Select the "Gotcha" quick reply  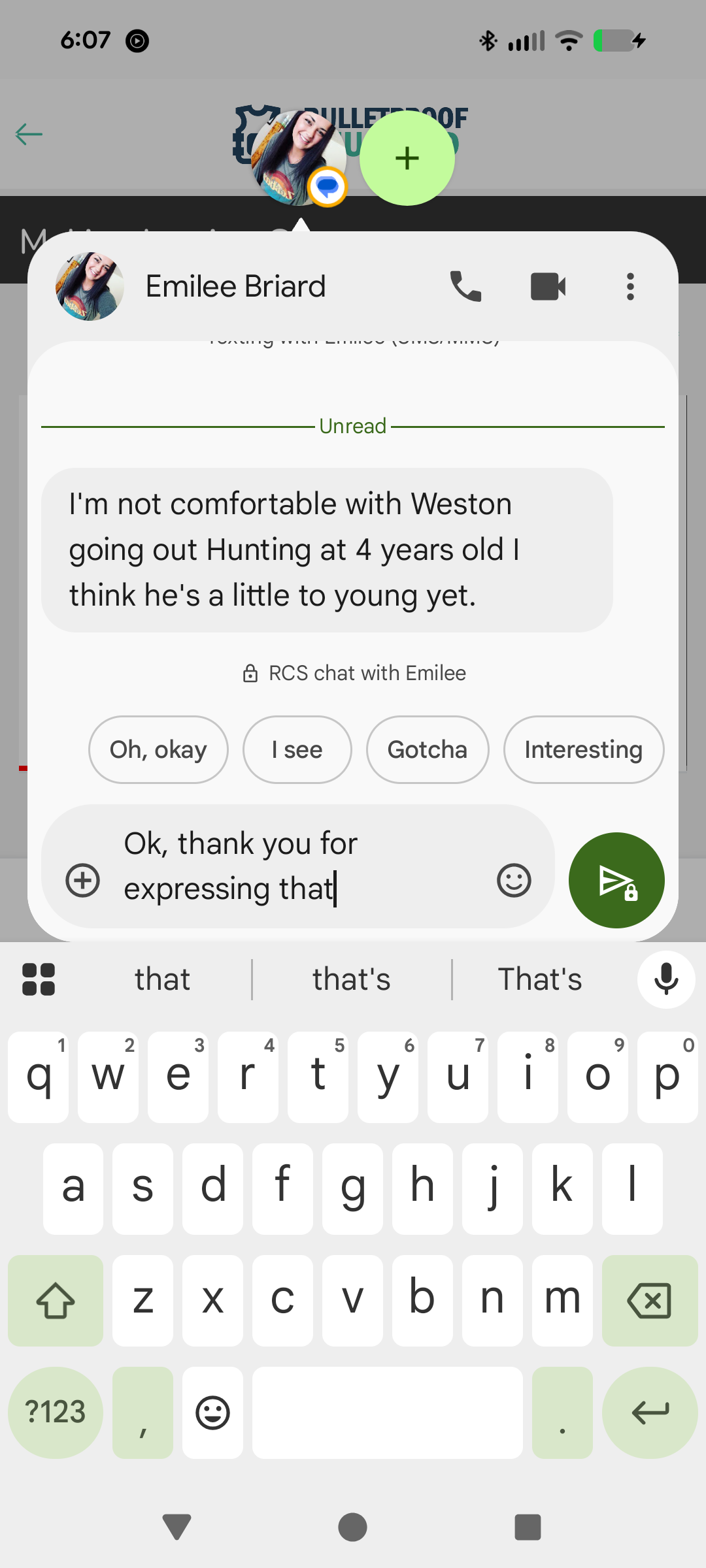(x=427, y=749)
